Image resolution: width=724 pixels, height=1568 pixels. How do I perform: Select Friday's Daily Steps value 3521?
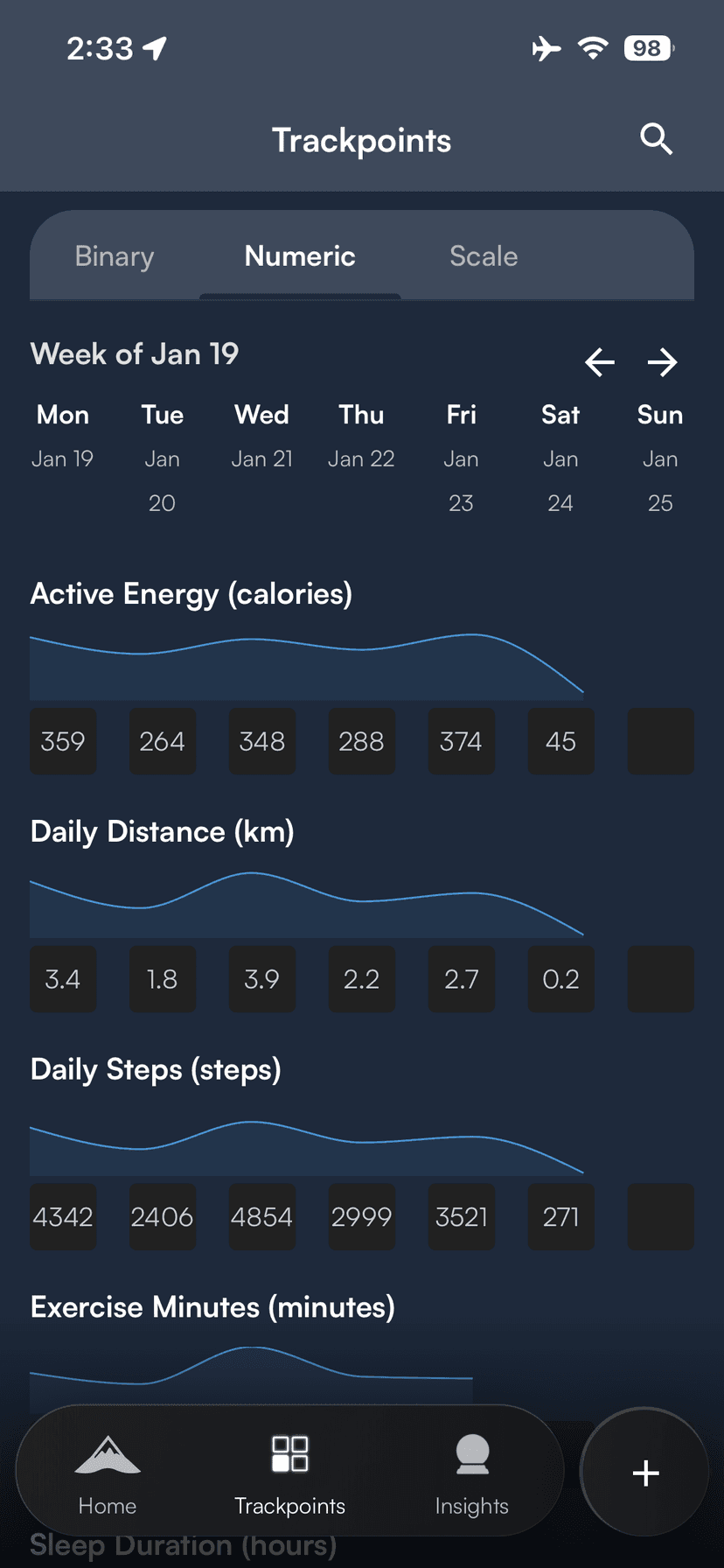pos(461,1216)
